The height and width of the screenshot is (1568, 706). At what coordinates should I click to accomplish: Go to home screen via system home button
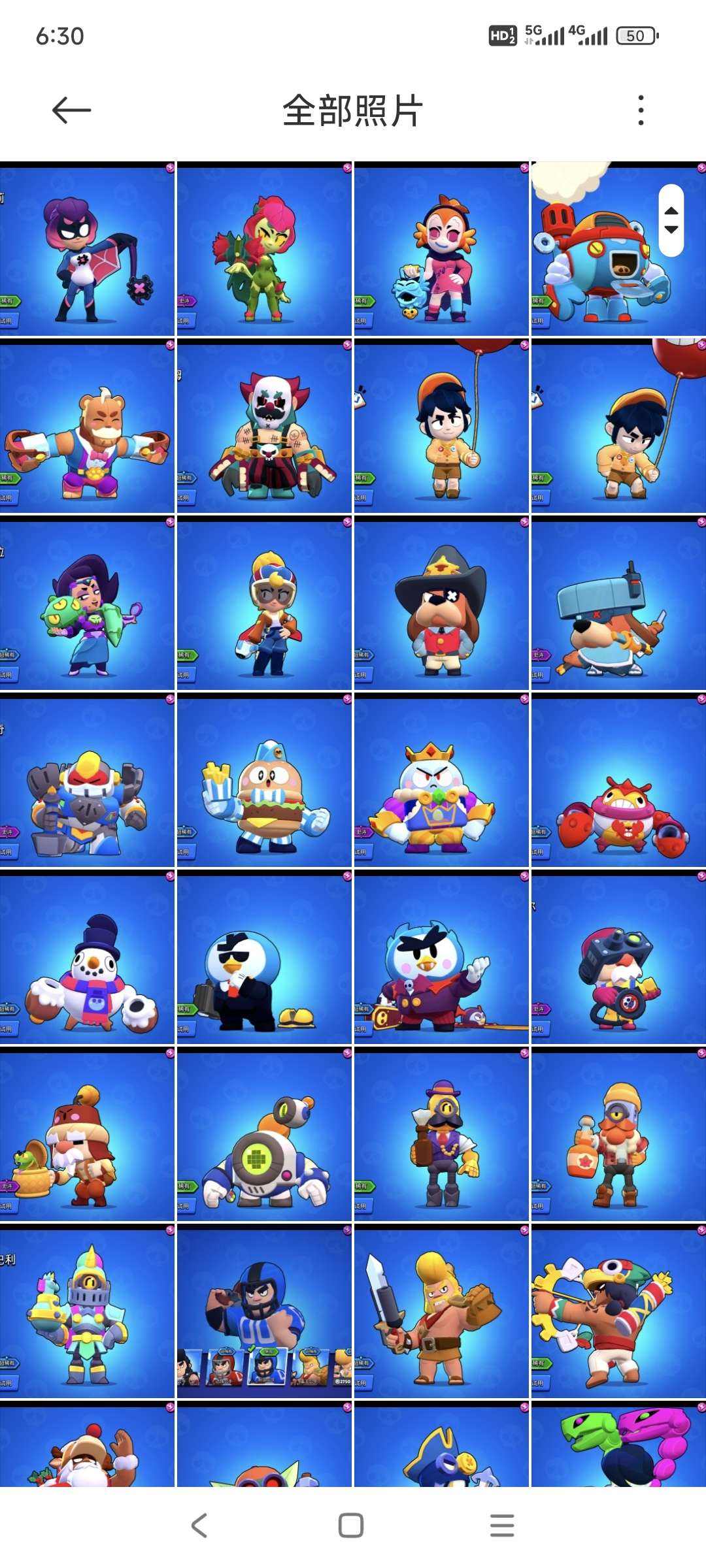[x=351, y=1526]
